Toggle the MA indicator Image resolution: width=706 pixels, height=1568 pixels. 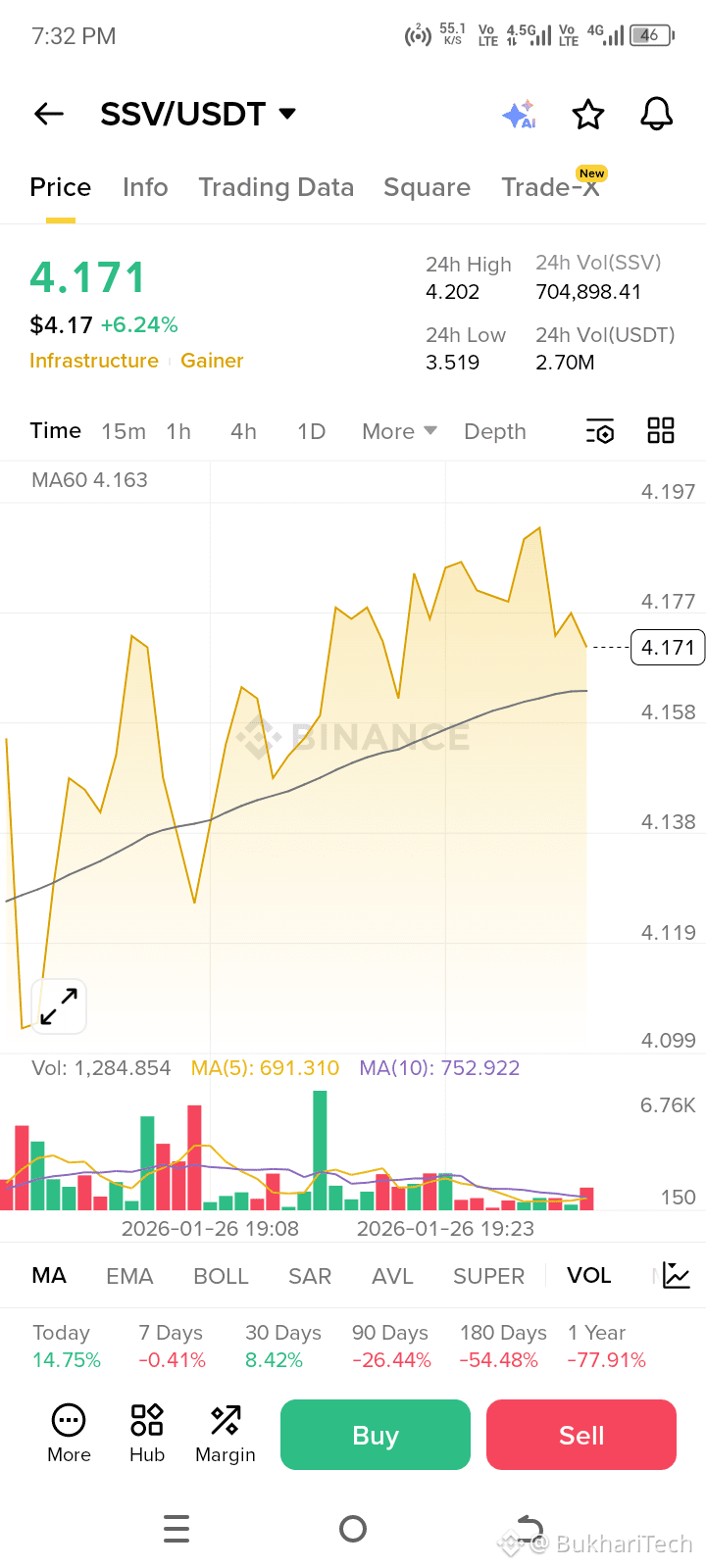coord(49,1275)
